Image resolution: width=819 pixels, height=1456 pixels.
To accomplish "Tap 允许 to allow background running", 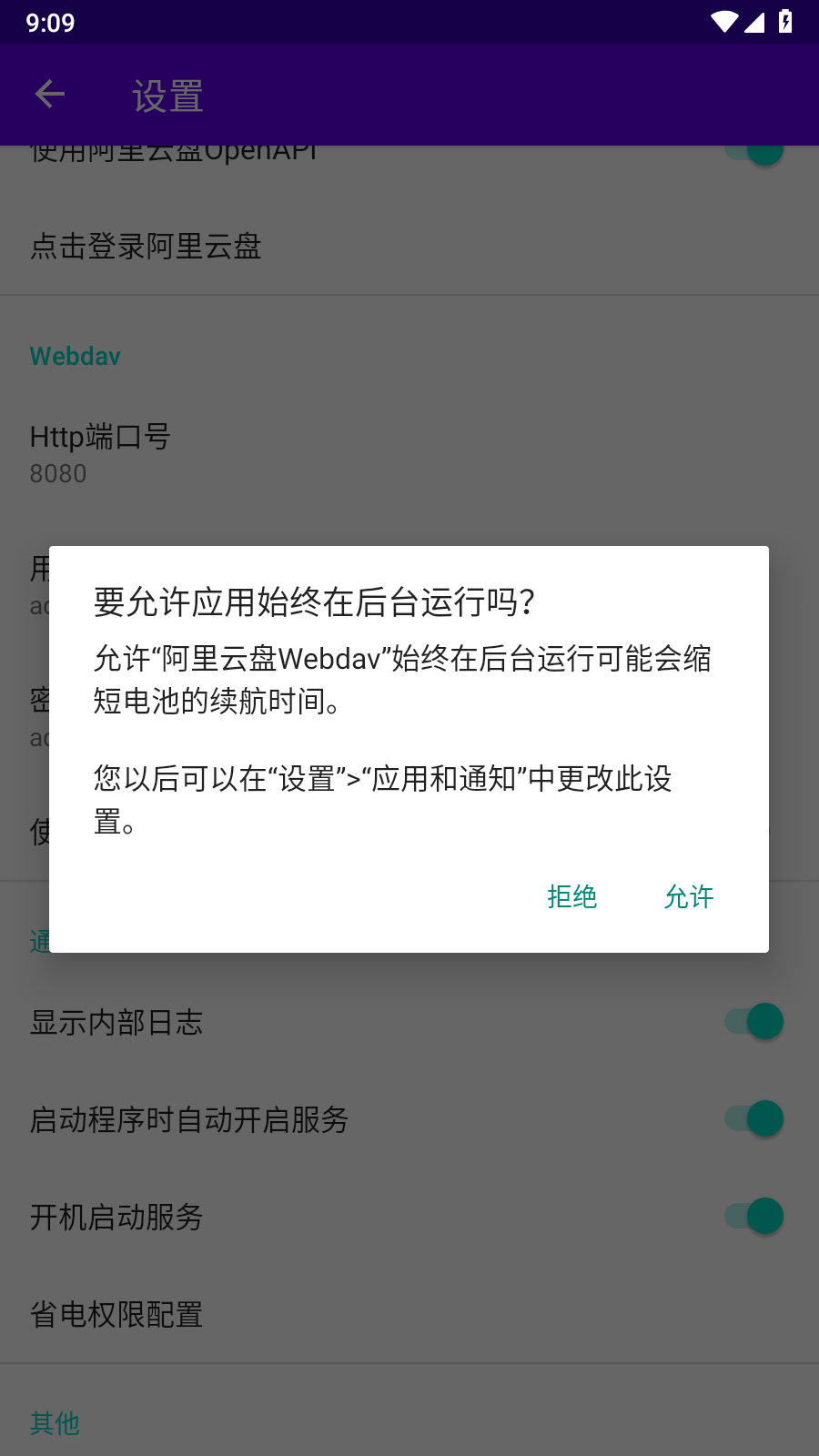I will tap(688, 896).
